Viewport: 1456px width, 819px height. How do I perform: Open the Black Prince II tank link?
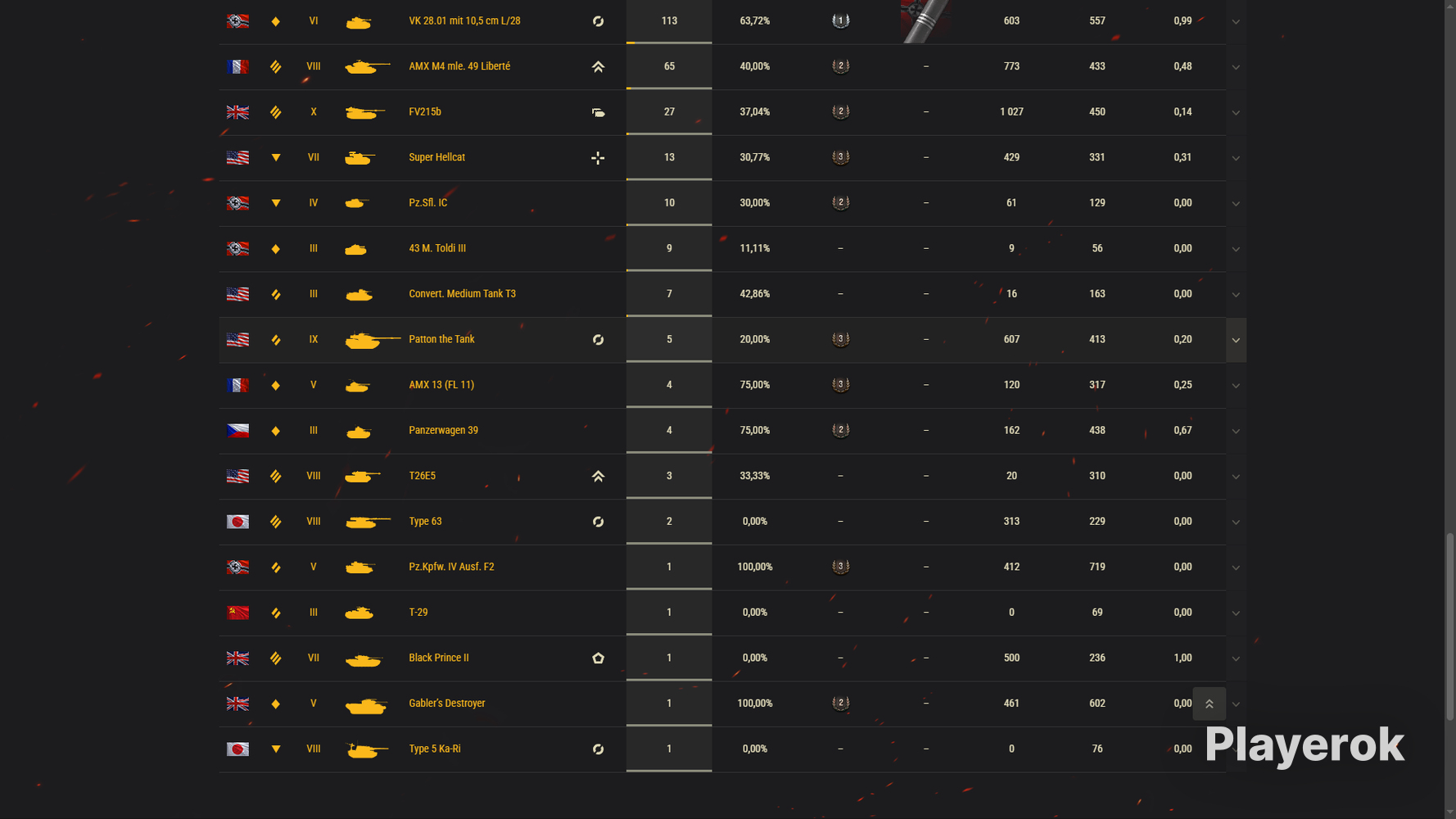coord(438,658)
